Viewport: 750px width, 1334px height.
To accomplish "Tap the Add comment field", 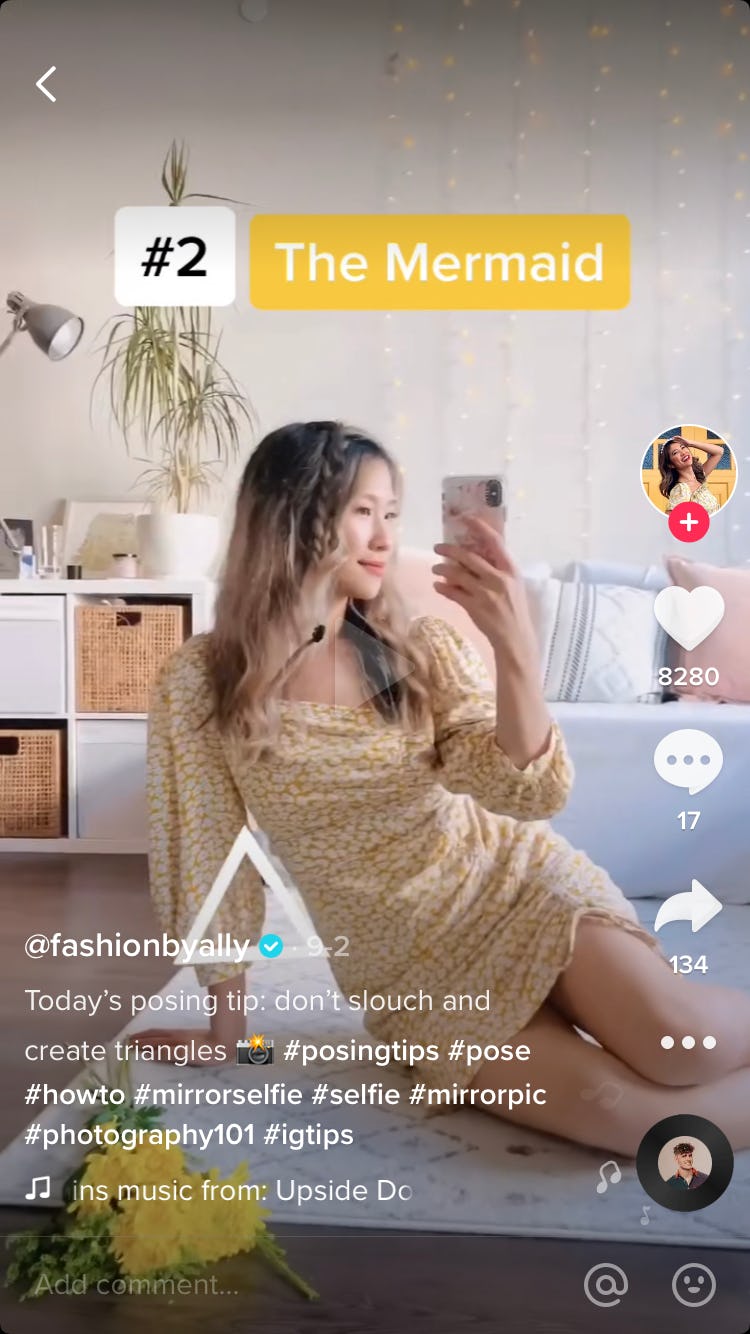I will (290, 1284).
